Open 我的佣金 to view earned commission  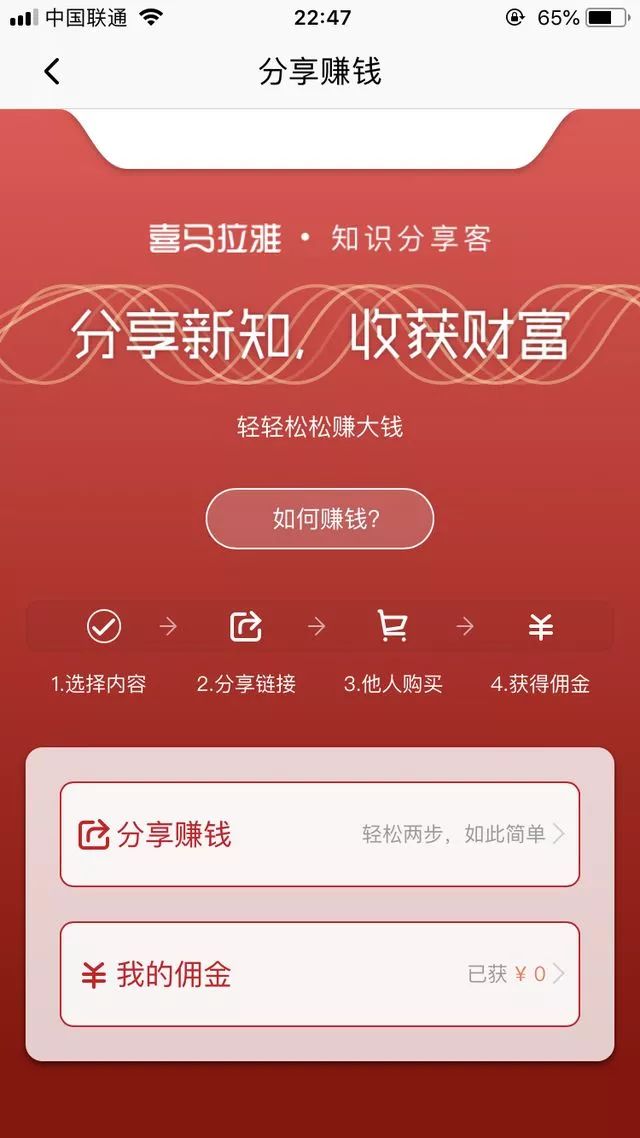tap(320, 974)
